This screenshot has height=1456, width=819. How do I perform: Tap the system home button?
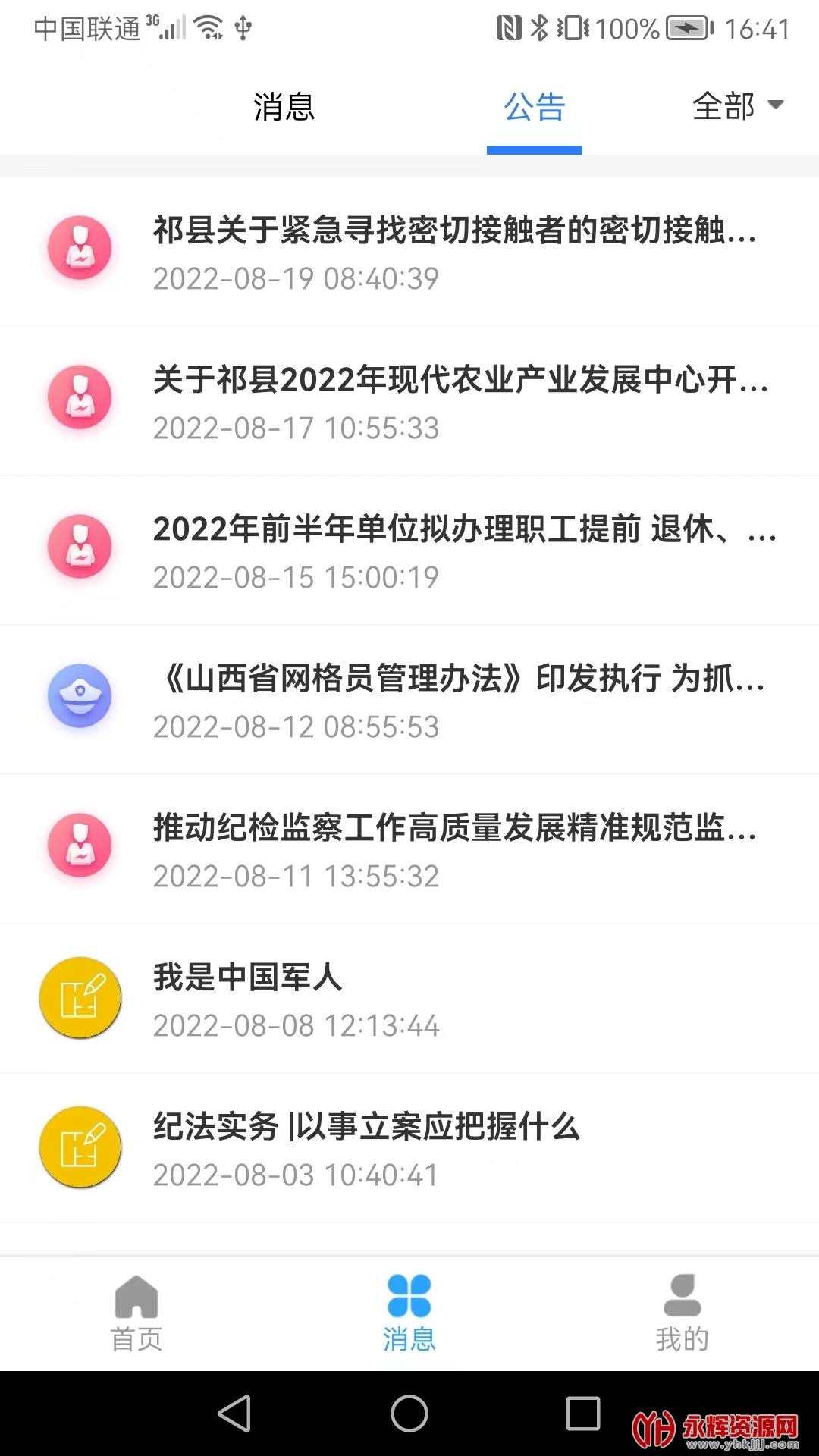409,1414
